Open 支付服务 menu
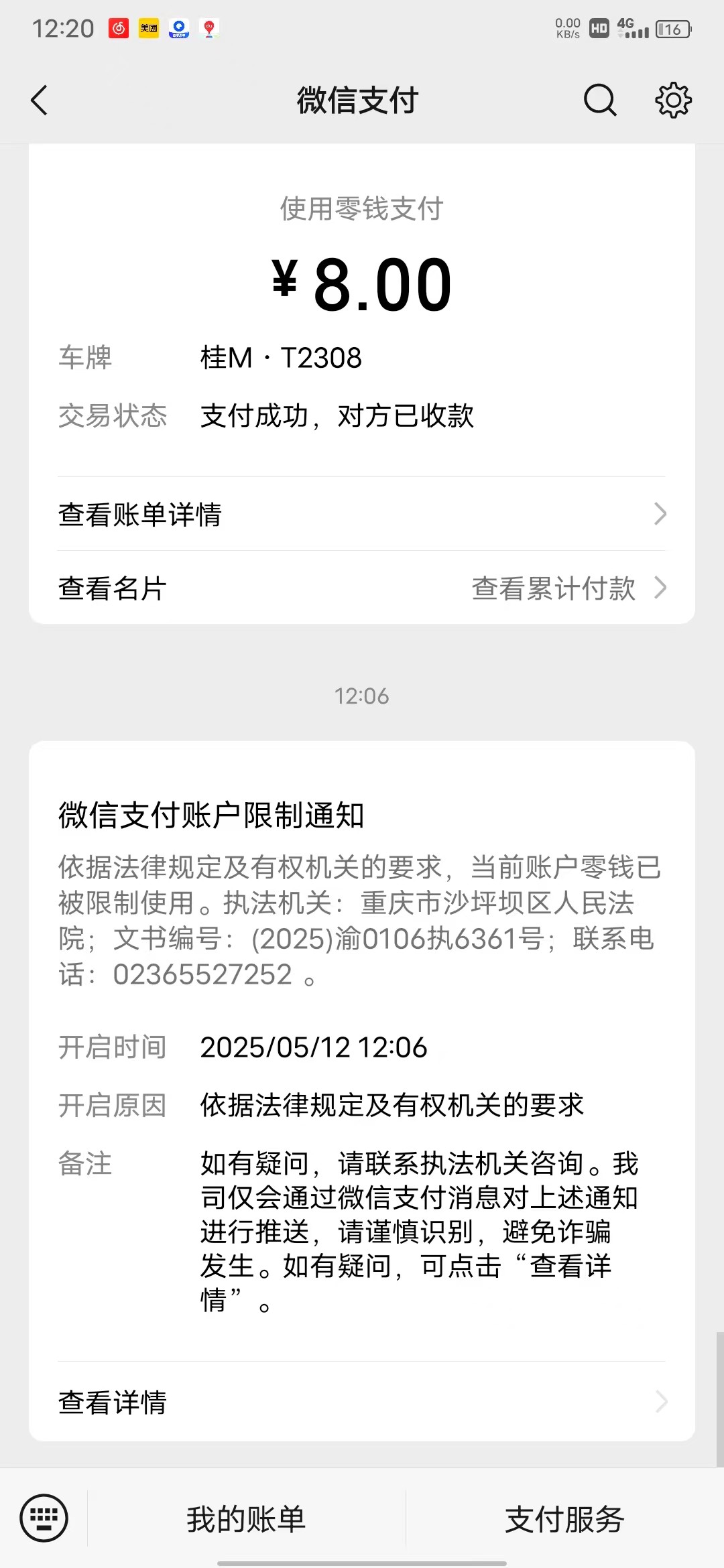724x1568 pixels. (564, 1518)
